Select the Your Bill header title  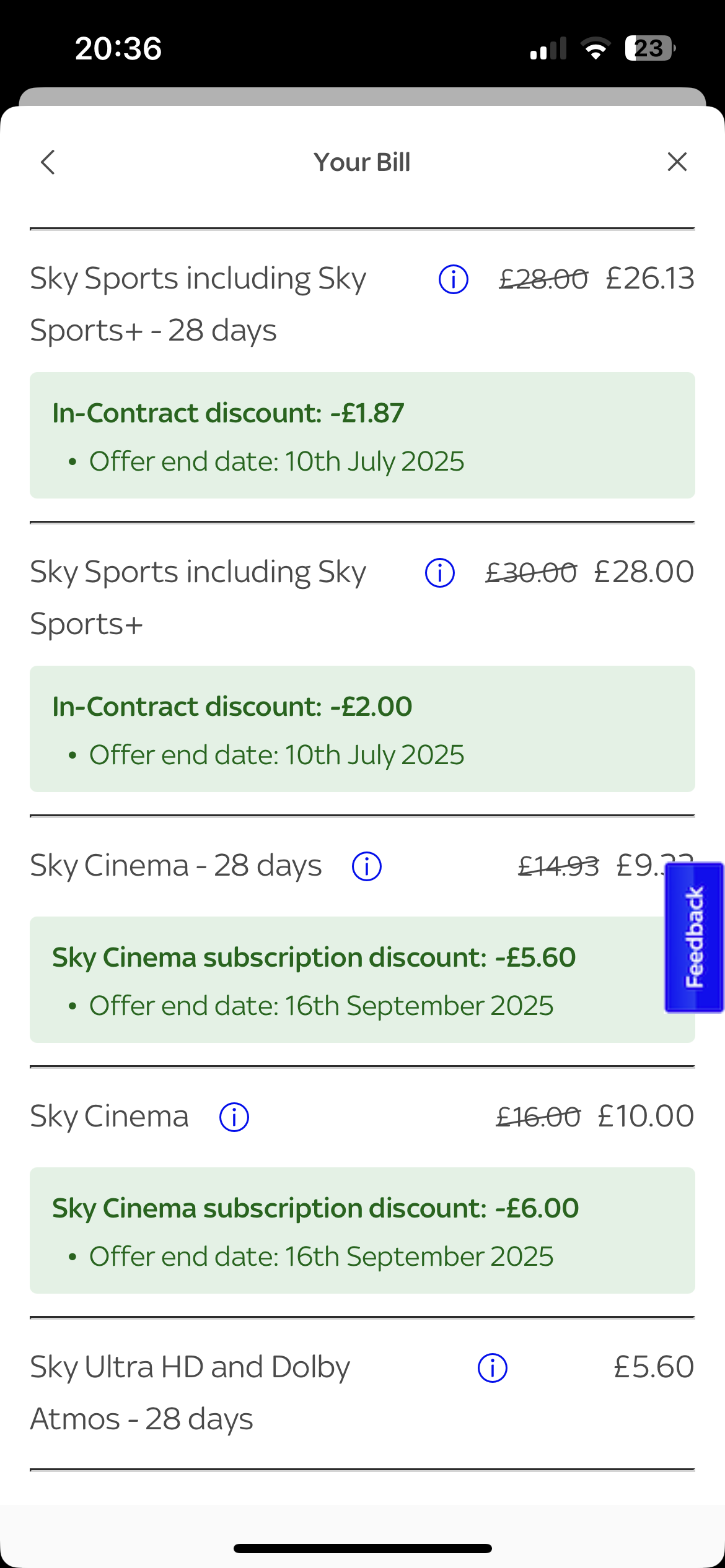[x=362, y=162]
